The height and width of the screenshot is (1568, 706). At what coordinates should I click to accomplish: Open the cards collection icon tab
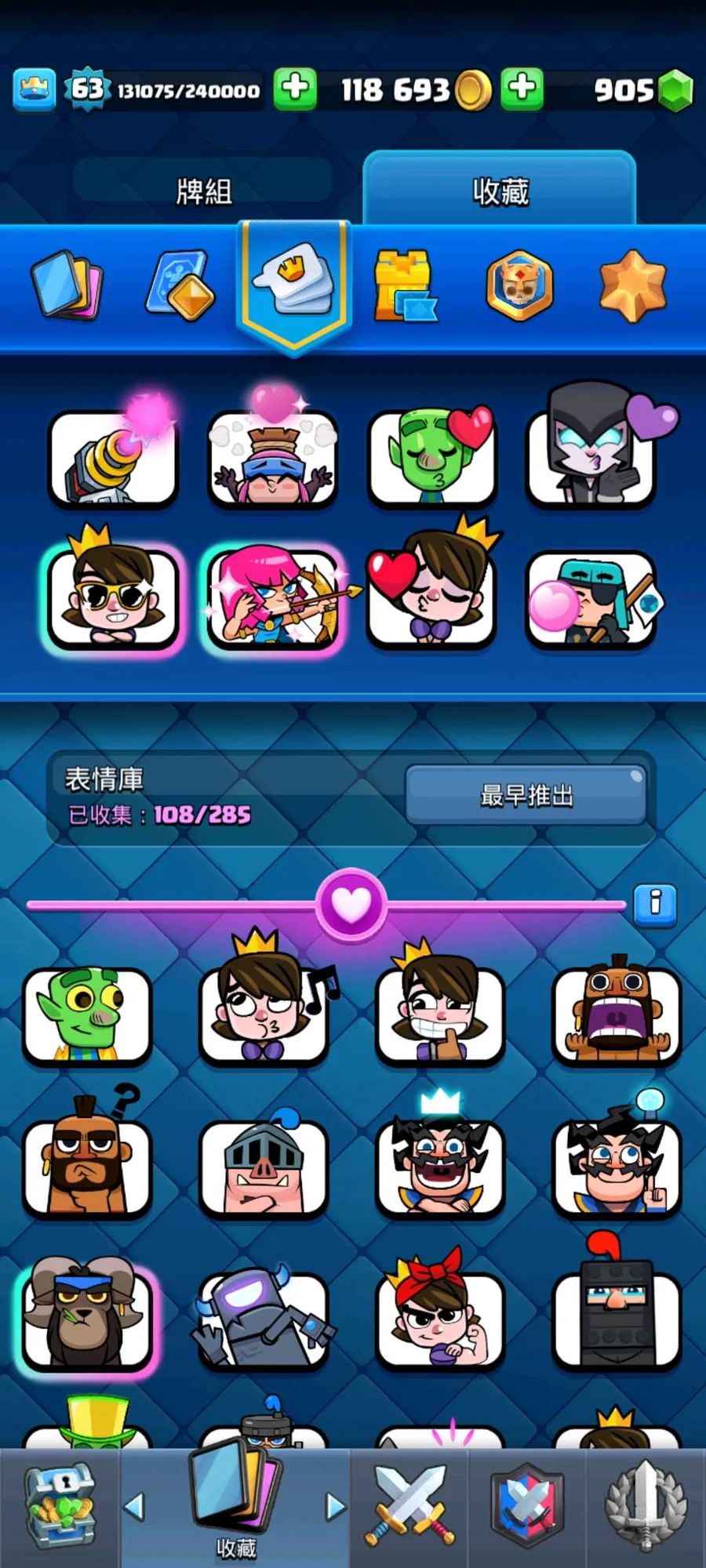tap(67, 285)
